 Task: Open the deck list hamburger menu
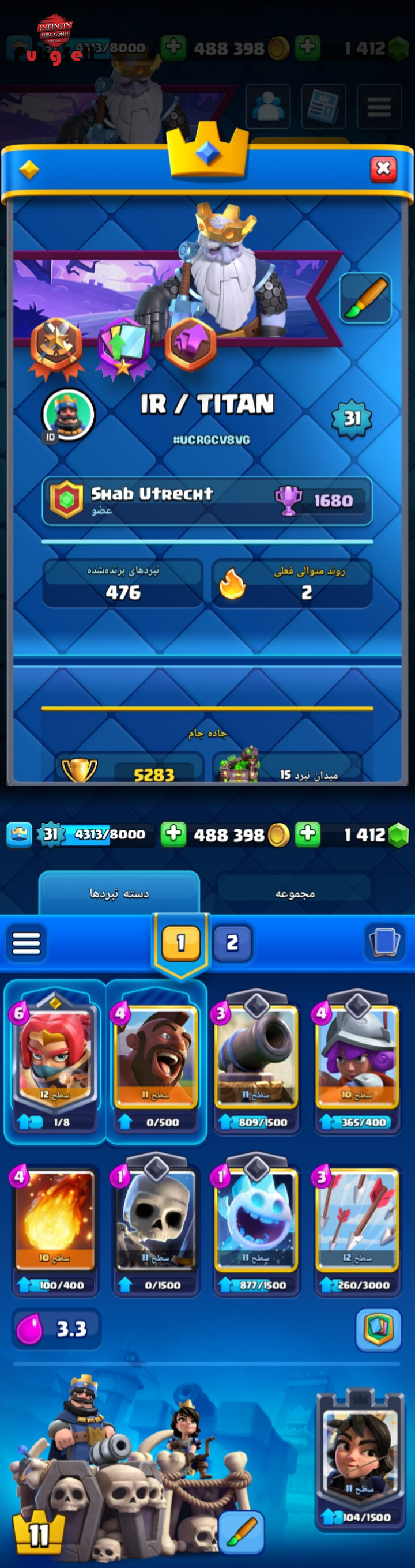coord(26,942)
